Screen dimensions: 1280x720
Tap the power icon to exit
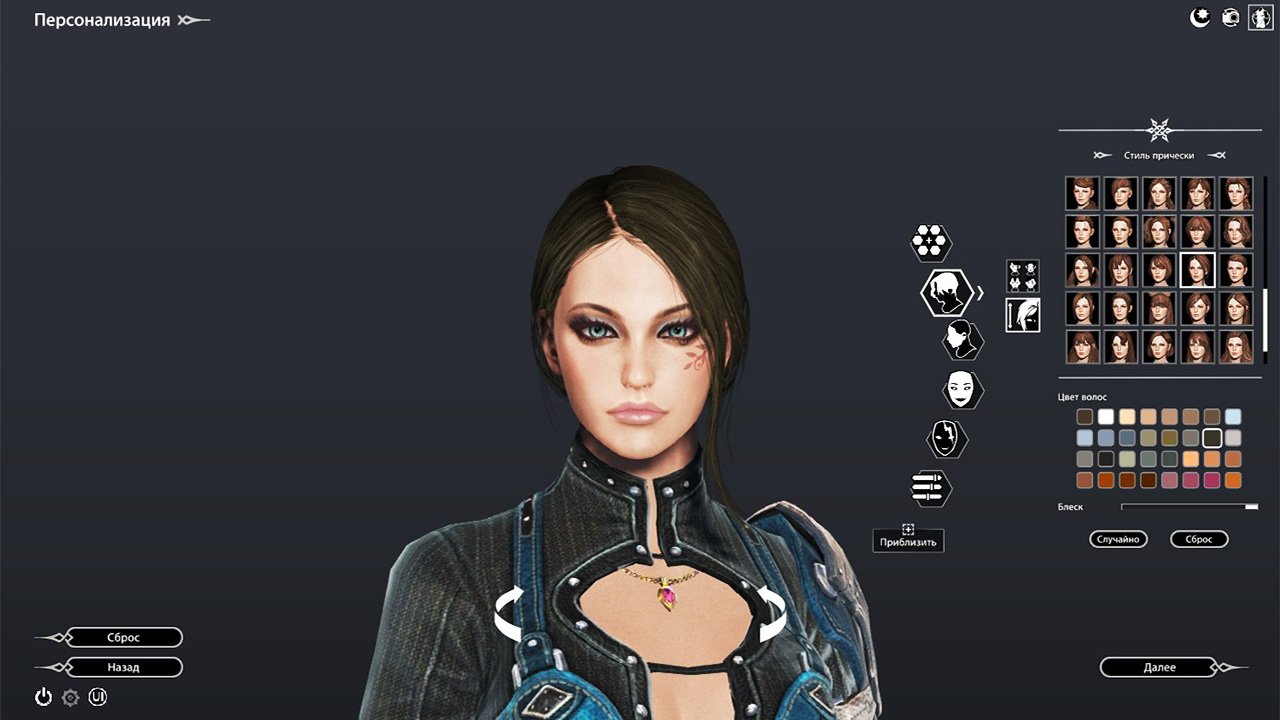[x=43, y=697]
